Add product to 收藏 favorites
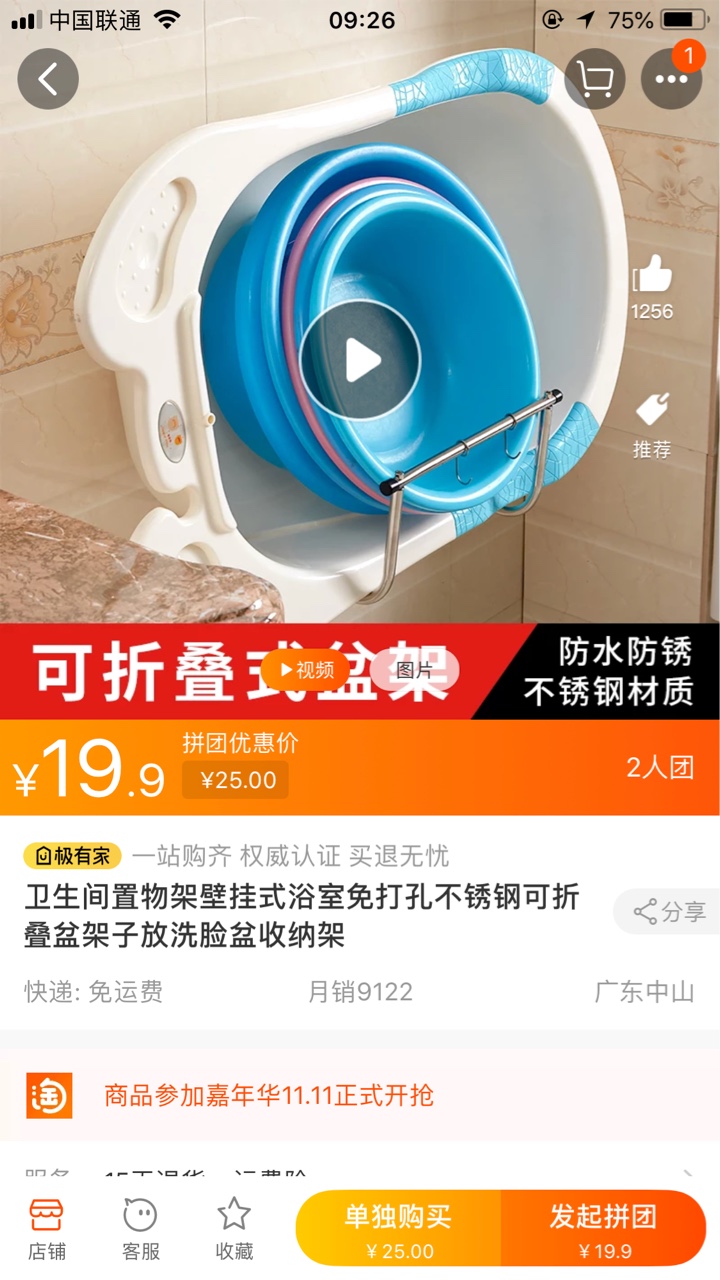 pyautogui.click(x=234, y=1228)
